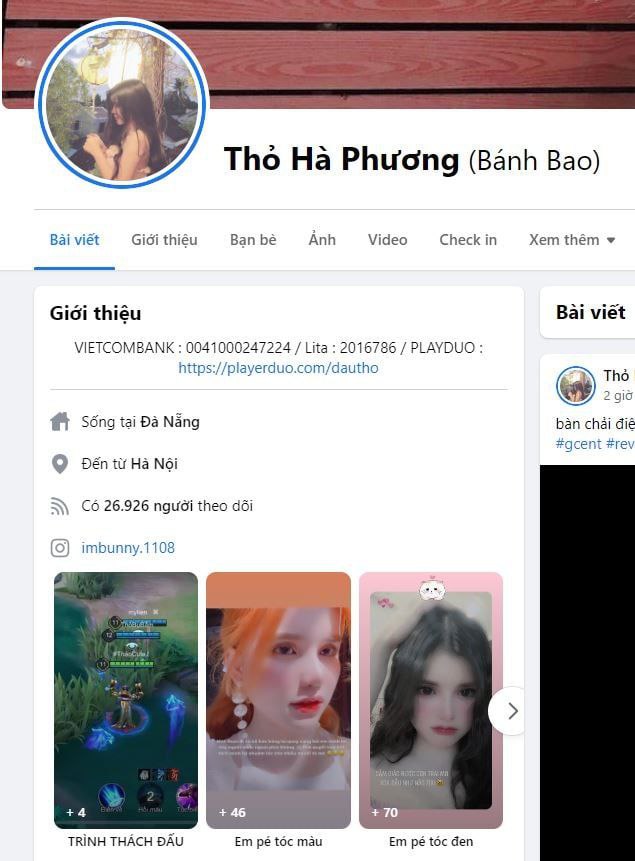Open the #gcent hashtag
This screenshot has width=635, height=861.
click(578, 443)
